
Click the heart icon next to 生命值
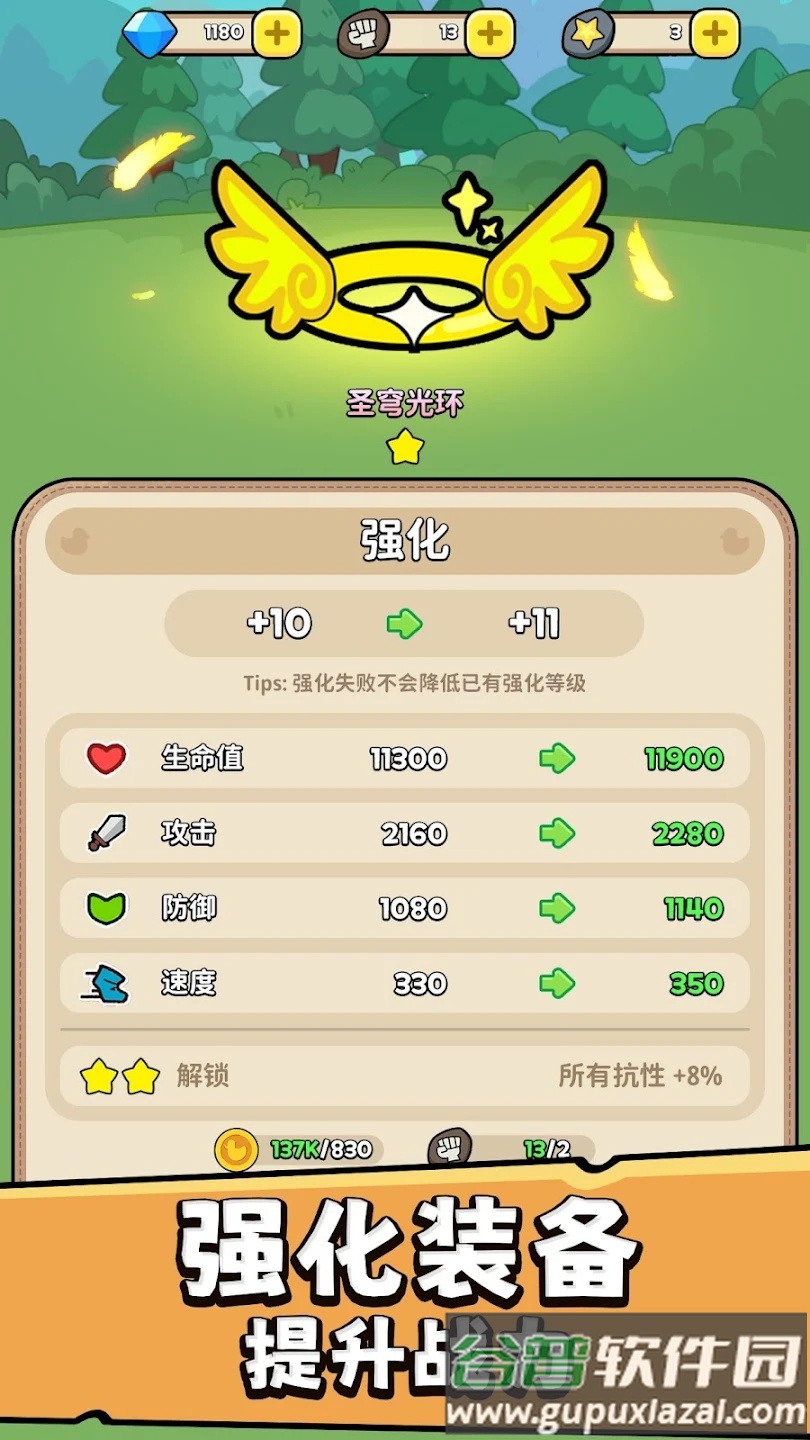106,758
